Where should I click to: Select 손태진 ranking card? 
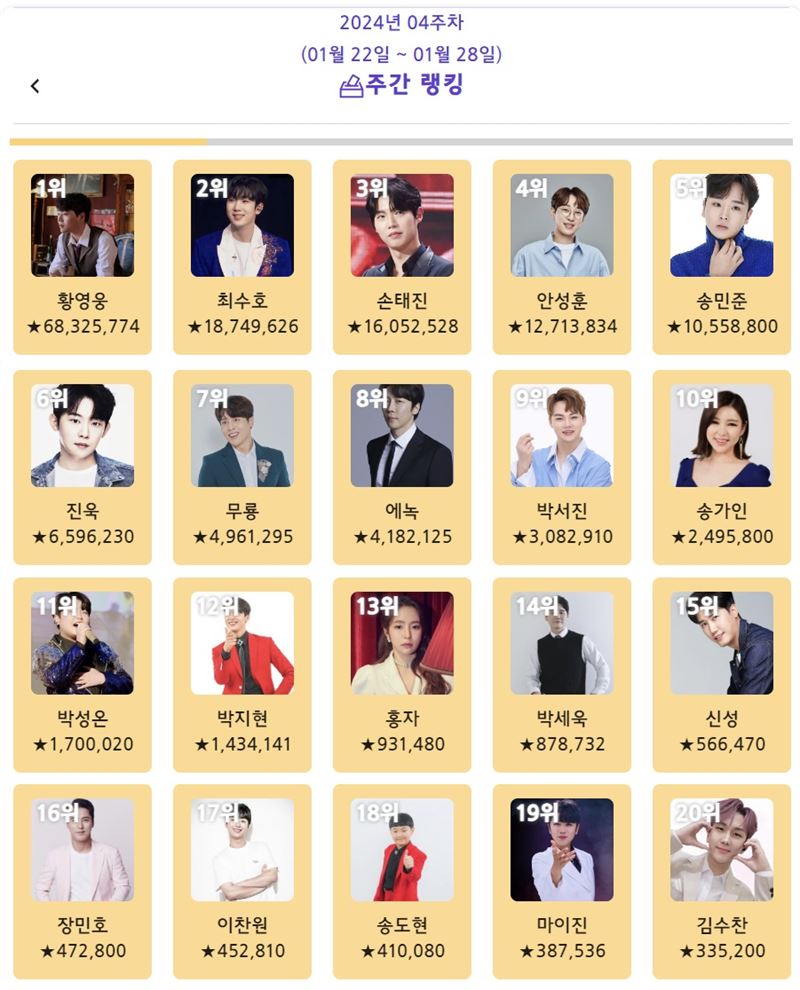coord(402,257)
